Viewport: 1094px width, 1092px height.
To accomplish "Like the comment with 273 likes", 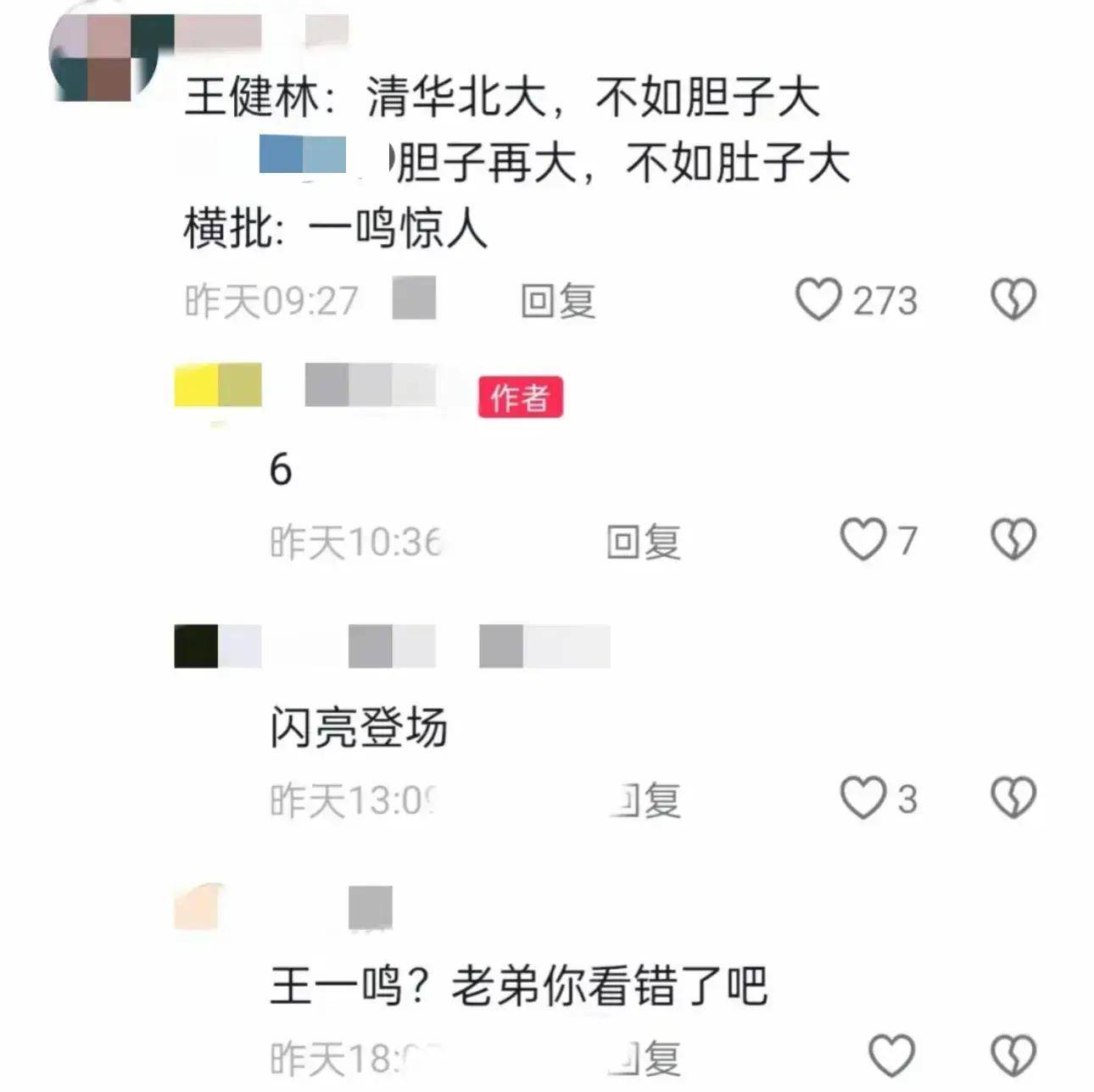I will [818, 300].
